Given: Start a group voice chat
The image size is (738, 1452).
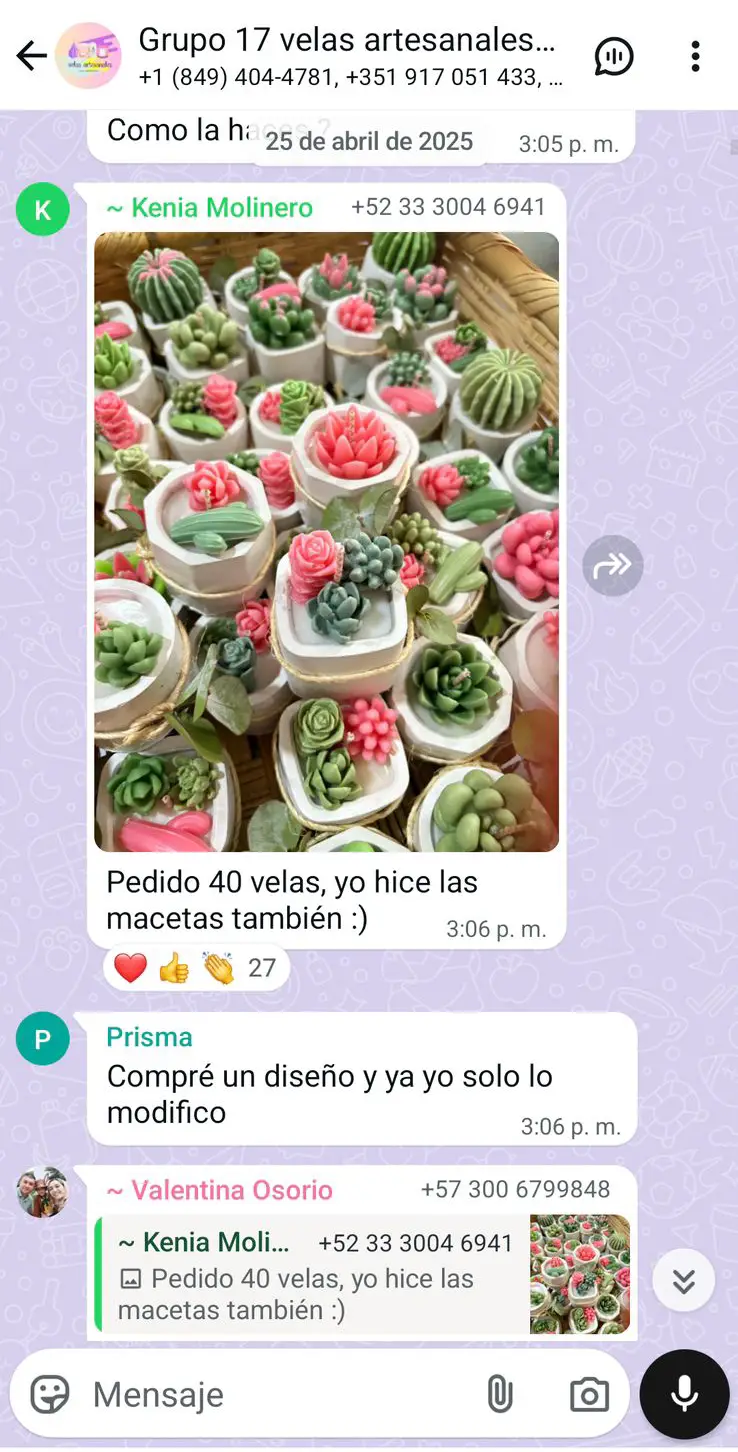Looking at the screenshot, I should tap(613, 56).
